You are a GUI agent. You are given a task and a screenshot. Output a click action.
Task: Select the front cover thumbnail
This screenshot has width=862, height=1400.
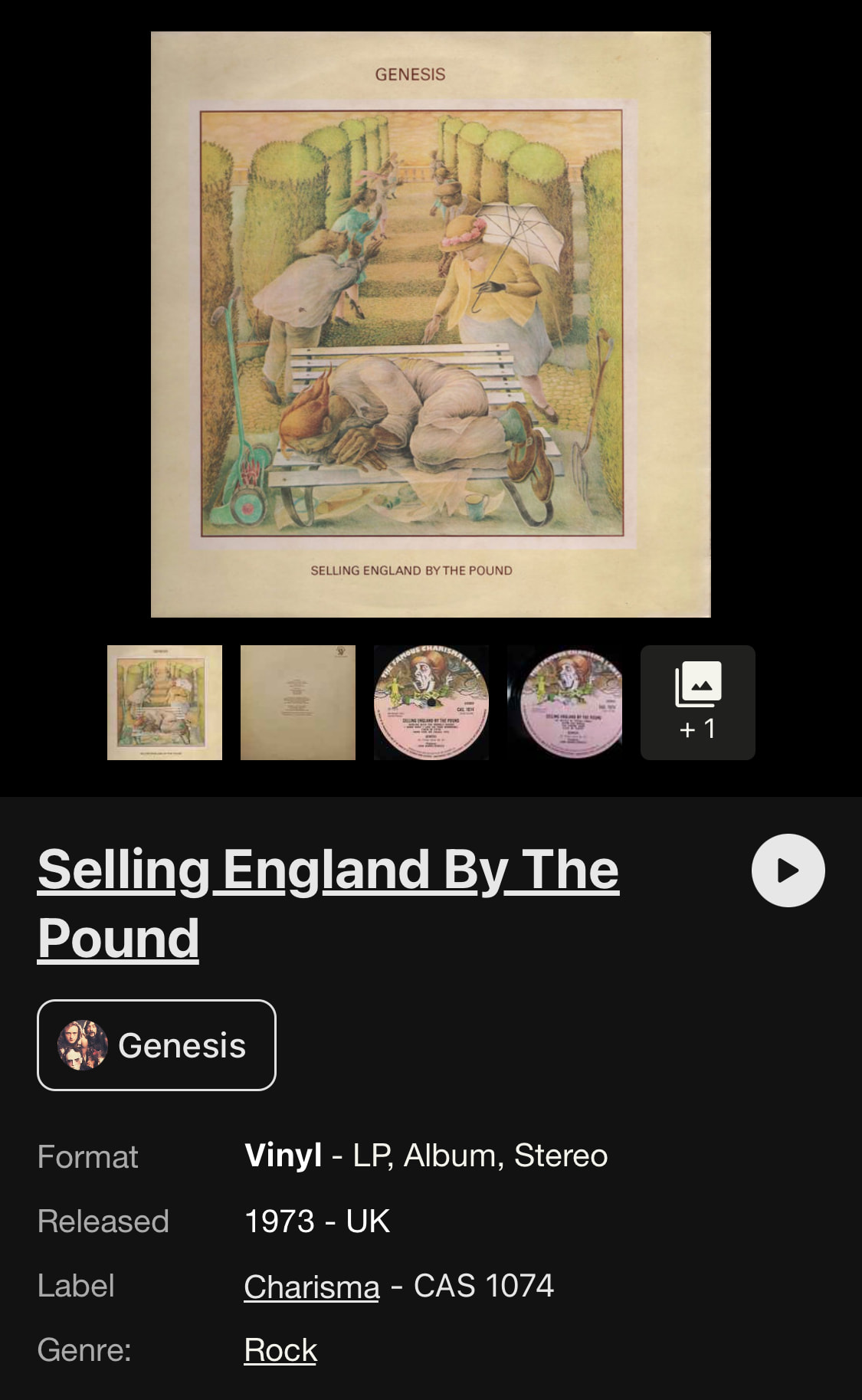[x=165, y=703]
